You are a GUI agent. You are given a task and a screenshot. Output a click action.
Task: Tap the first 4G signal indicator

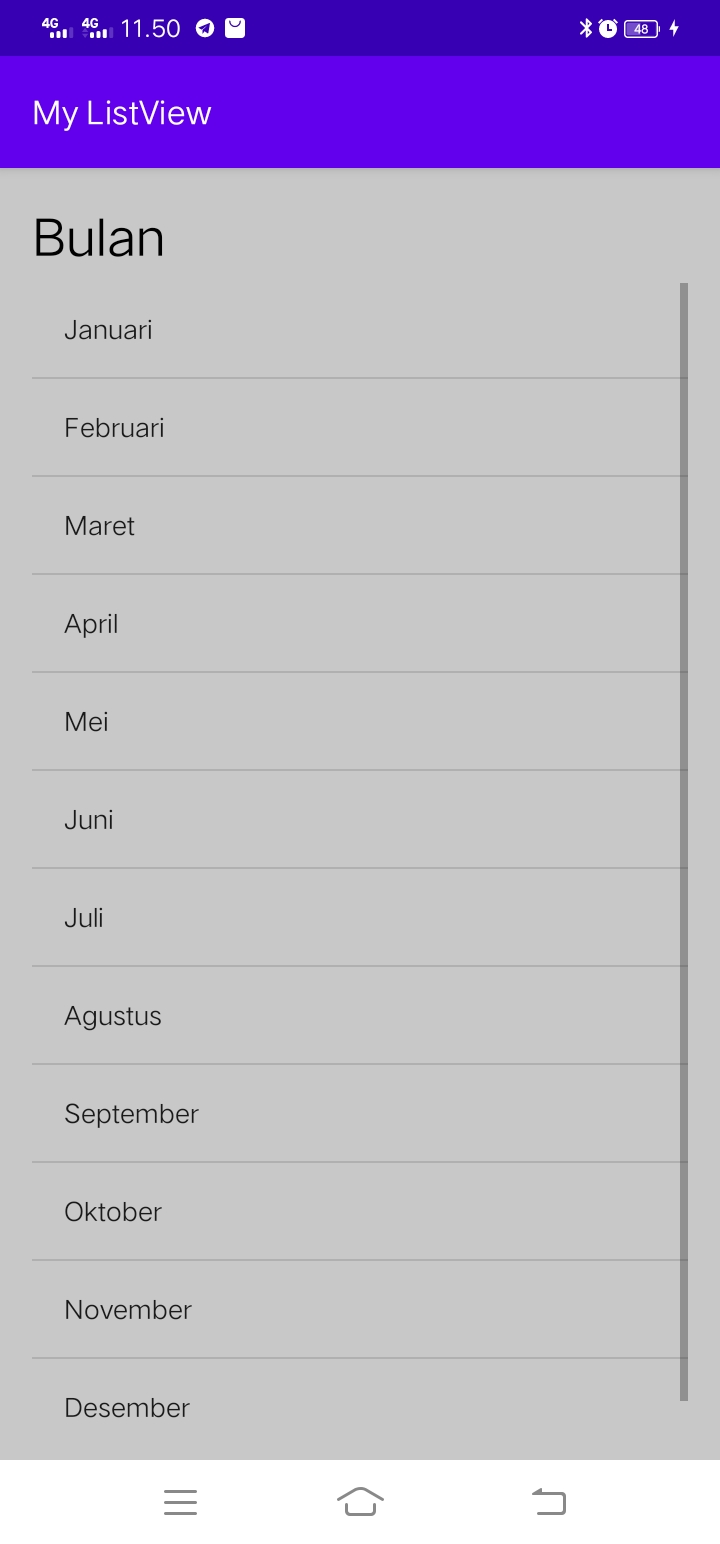[55, 28]
